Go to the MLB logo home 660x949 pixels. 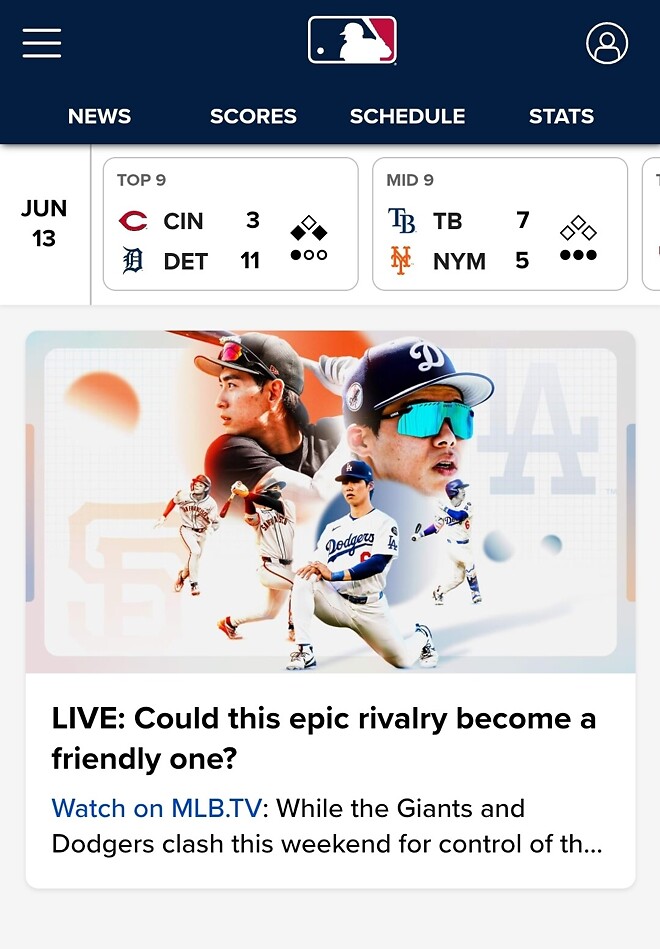352,41
